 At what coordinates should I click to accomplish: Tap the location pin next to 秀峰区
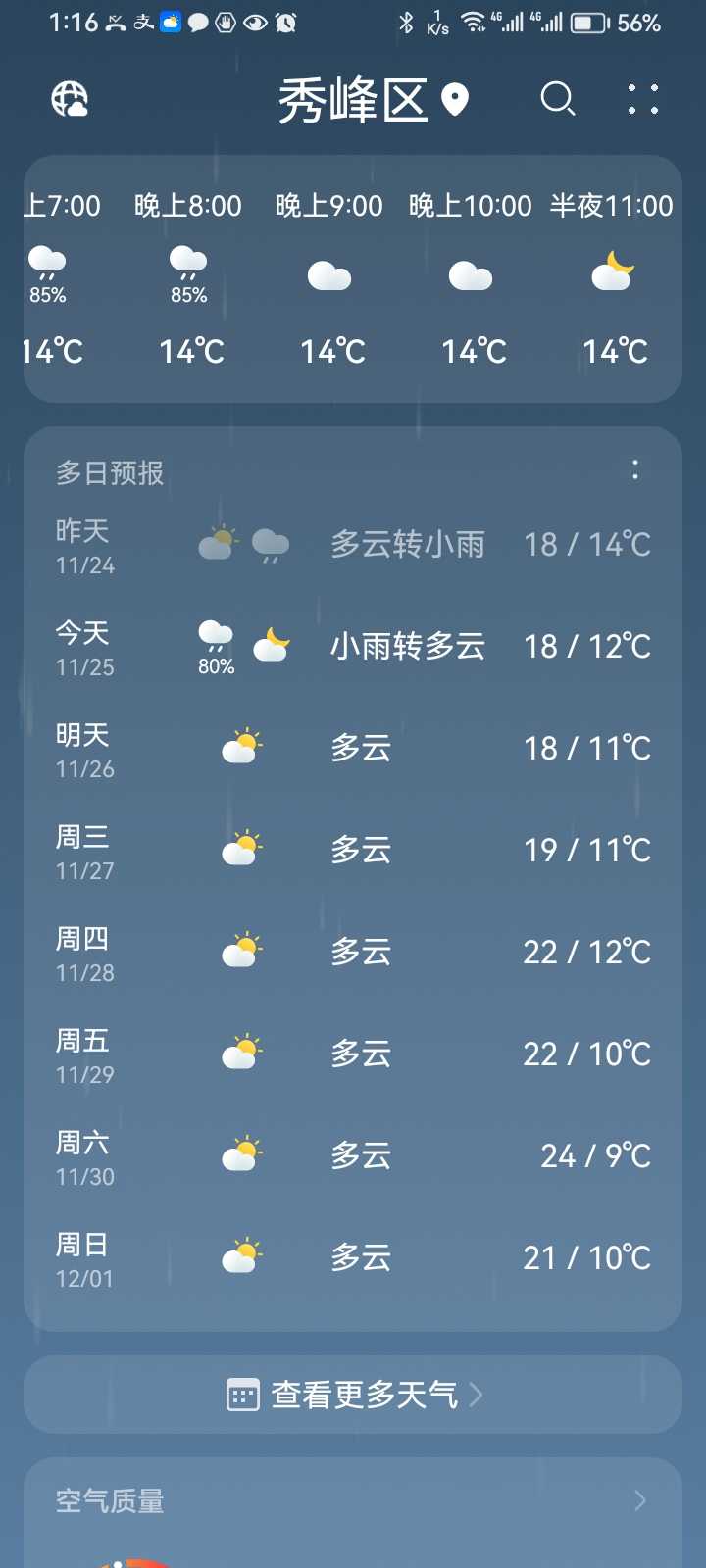tap(455, 99)
